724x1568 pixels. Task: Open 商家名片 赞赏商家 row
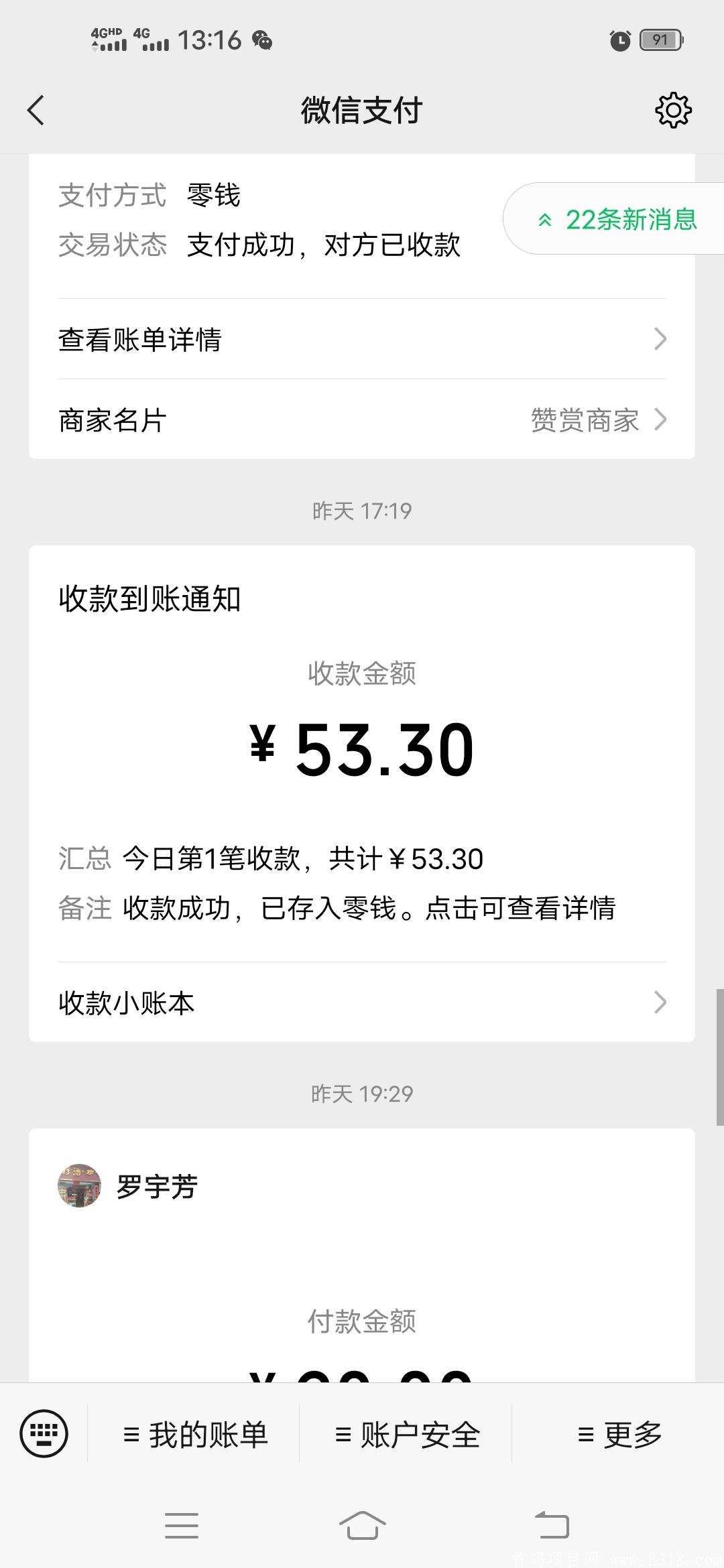pos(362,420)
